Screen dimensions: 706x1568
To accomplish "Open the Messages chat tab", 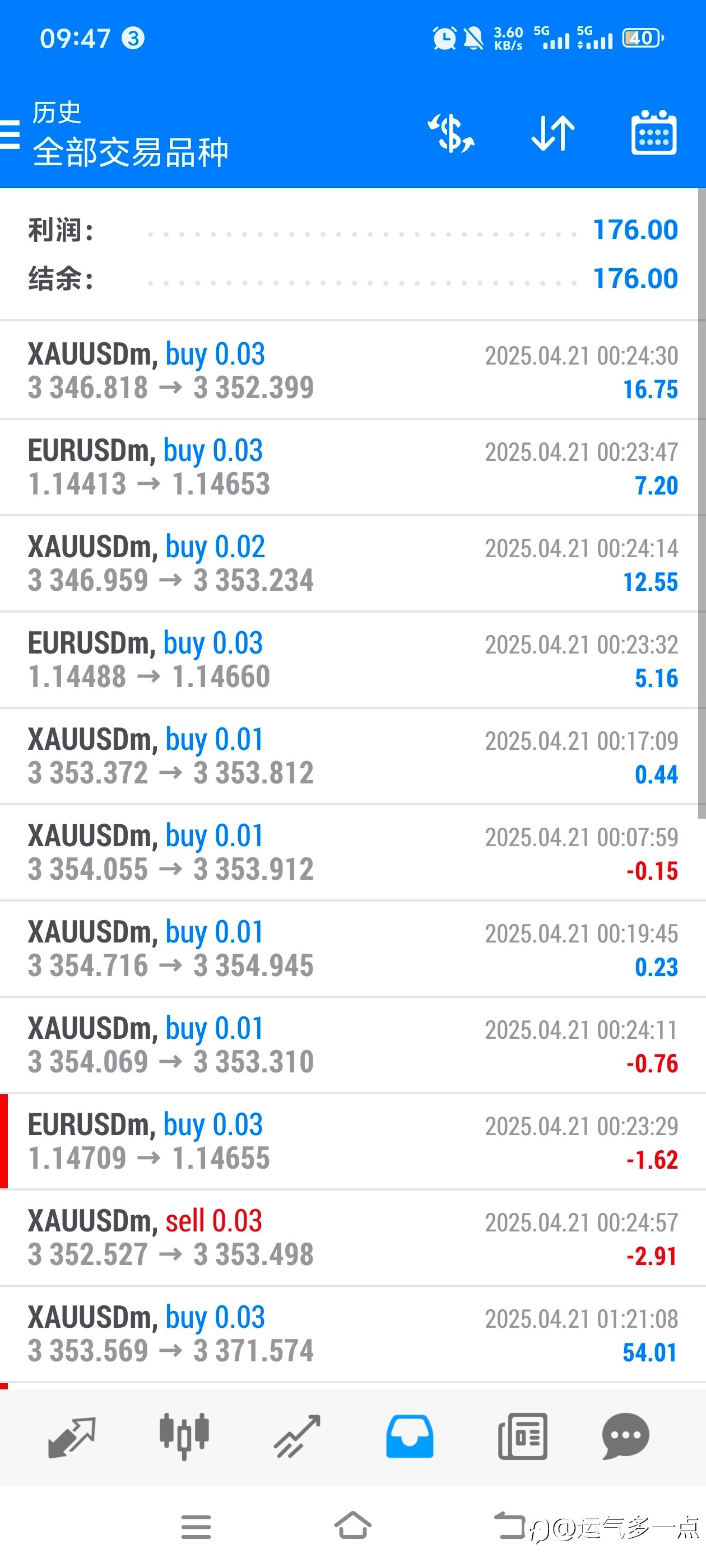I will click(x=625, y=1436).
